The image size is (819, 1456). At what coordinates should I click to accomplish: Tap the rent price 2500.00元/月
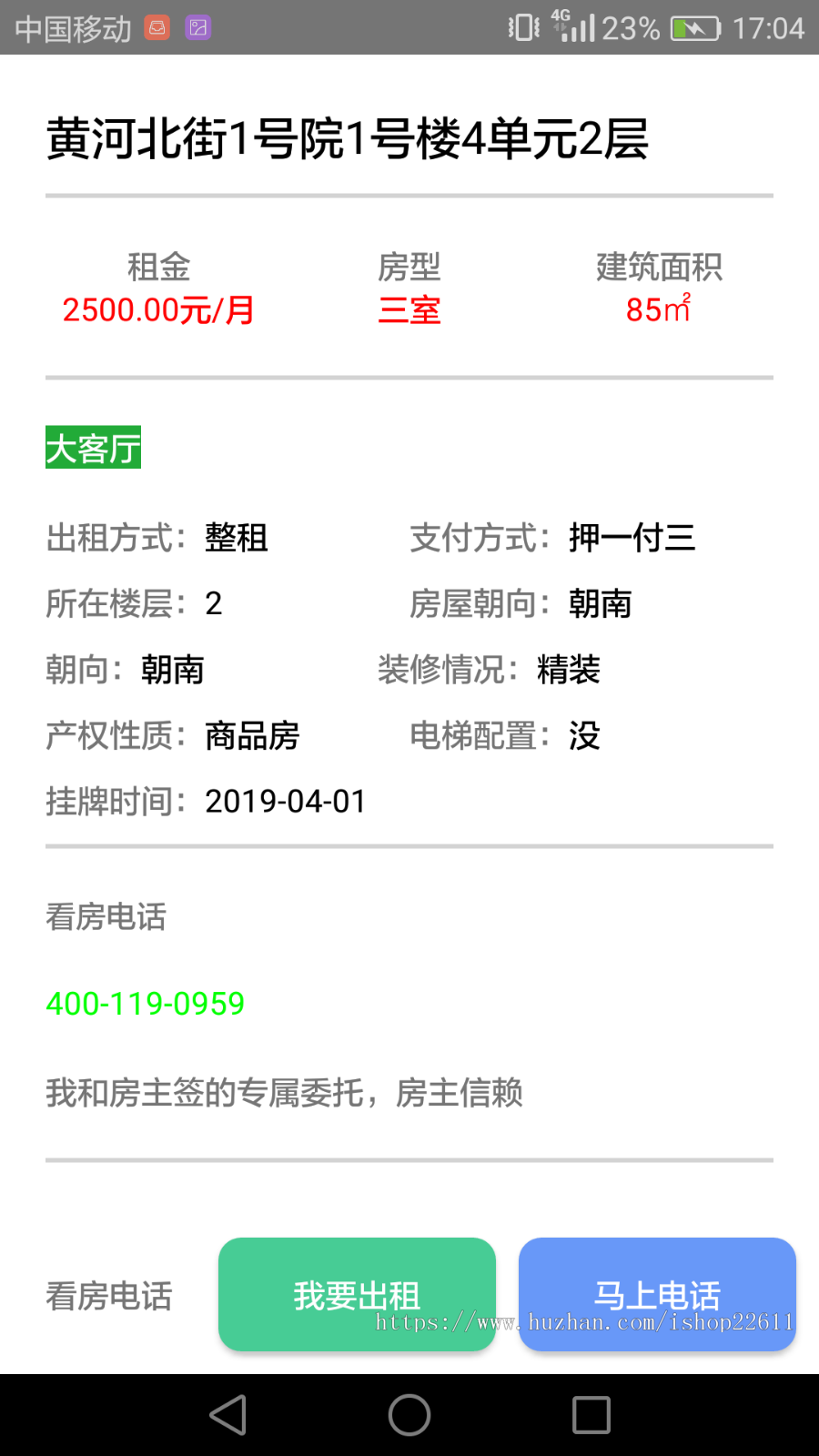click(157, 311)
